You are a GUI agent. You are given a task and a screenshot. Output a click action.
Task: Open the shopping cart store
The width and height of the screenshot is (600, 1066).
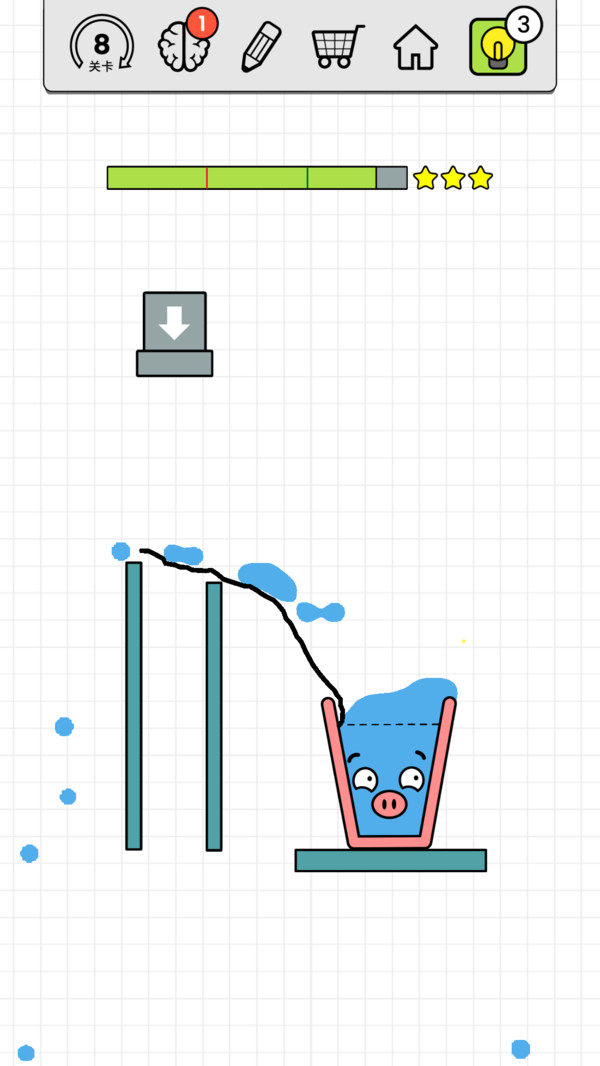pos(338,46)
